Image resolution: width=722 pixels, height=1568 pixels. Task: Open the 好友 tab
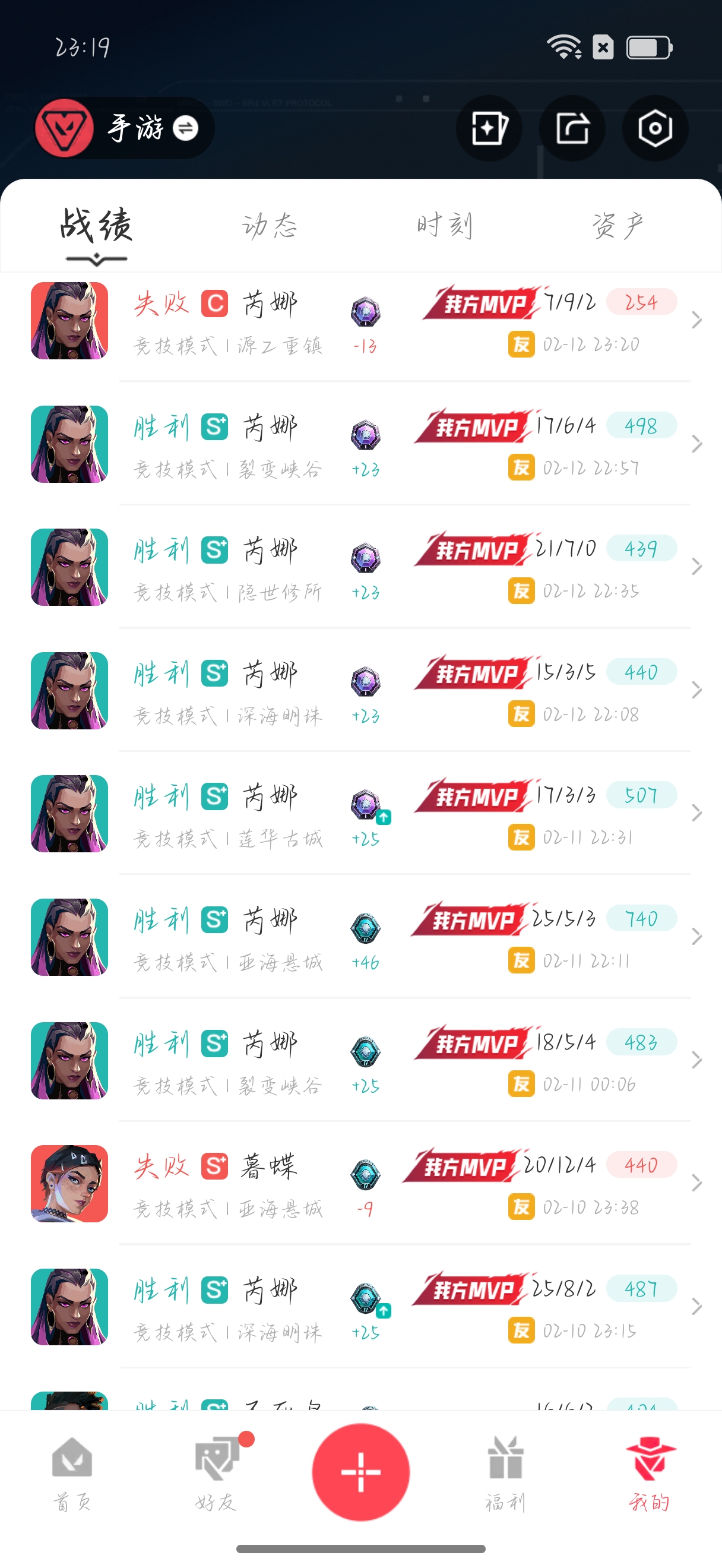tap(217, 1473)
